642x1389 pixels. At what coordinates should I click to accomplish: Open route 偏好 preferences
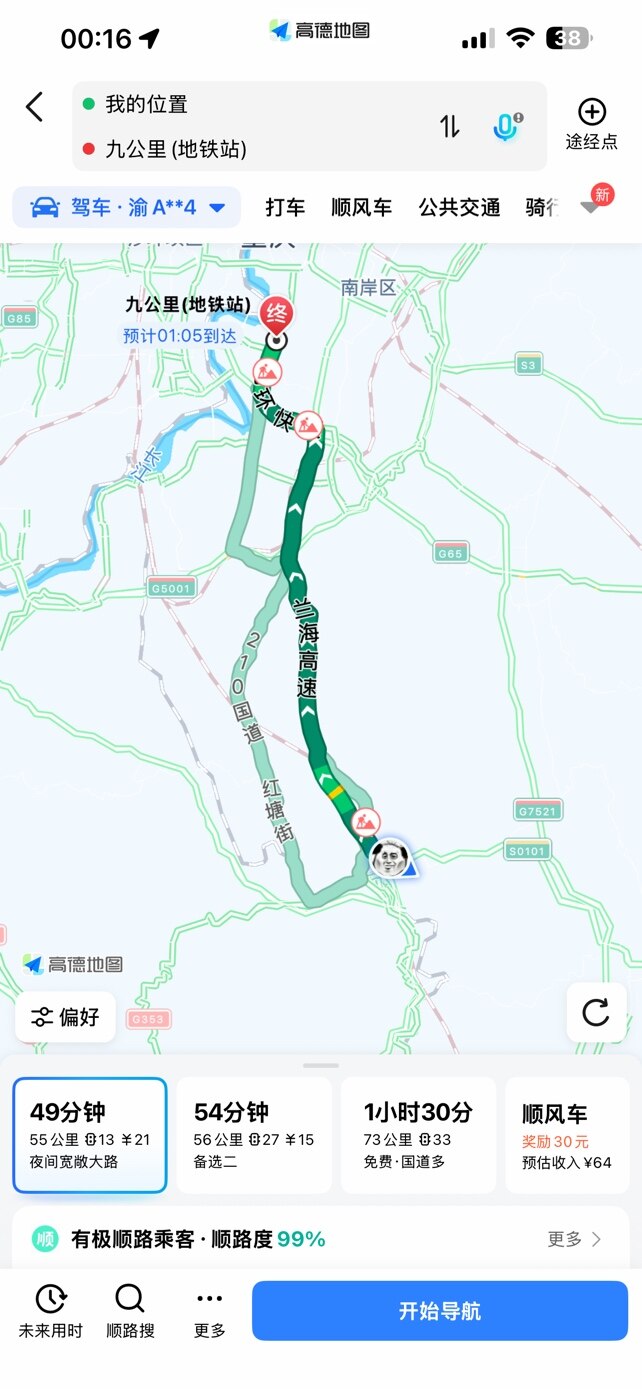66,1017
